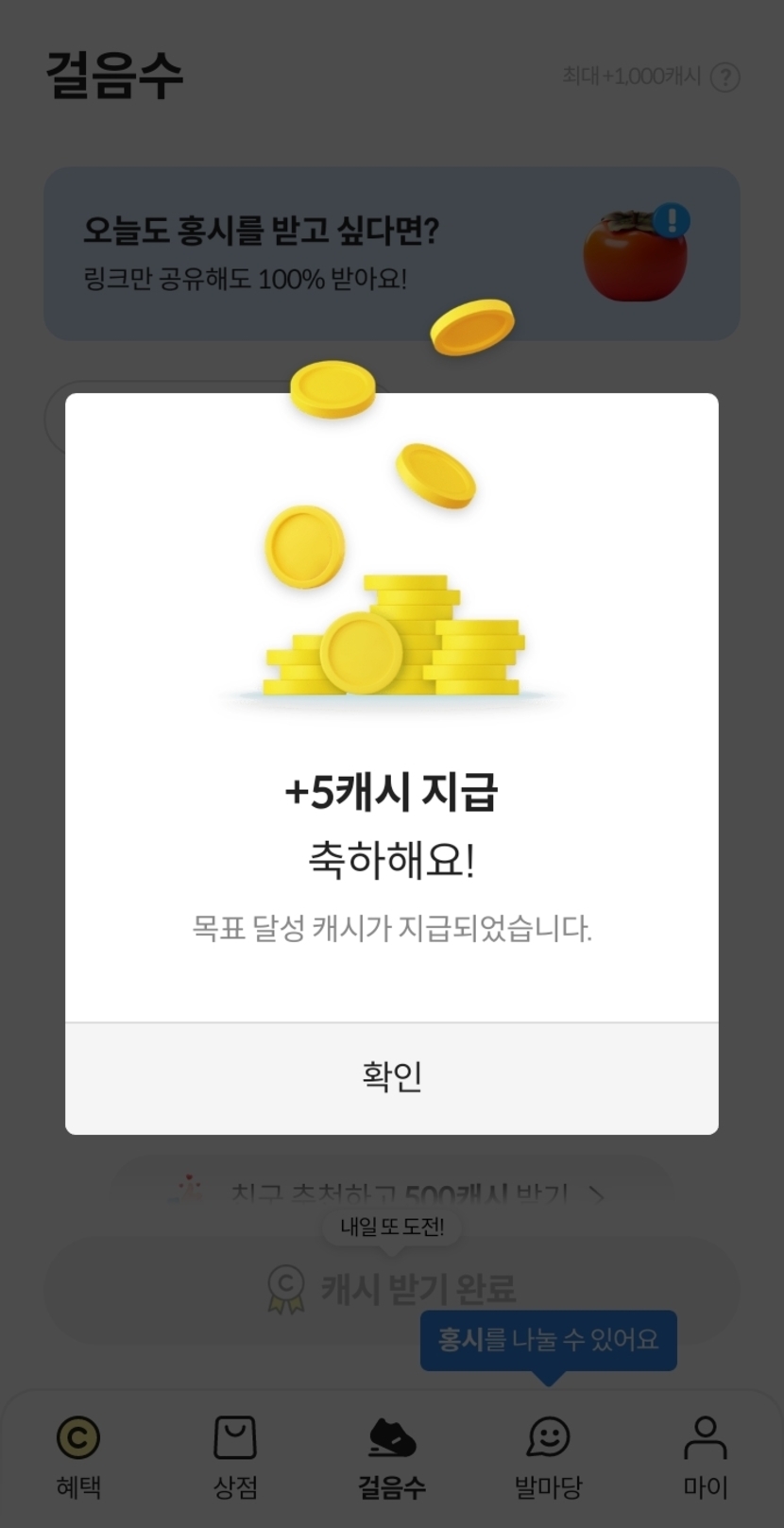The height and width of the screenshot is (1528, 784).
Task: Switch to the 혜택 tab
Action: click(78, 1457)
